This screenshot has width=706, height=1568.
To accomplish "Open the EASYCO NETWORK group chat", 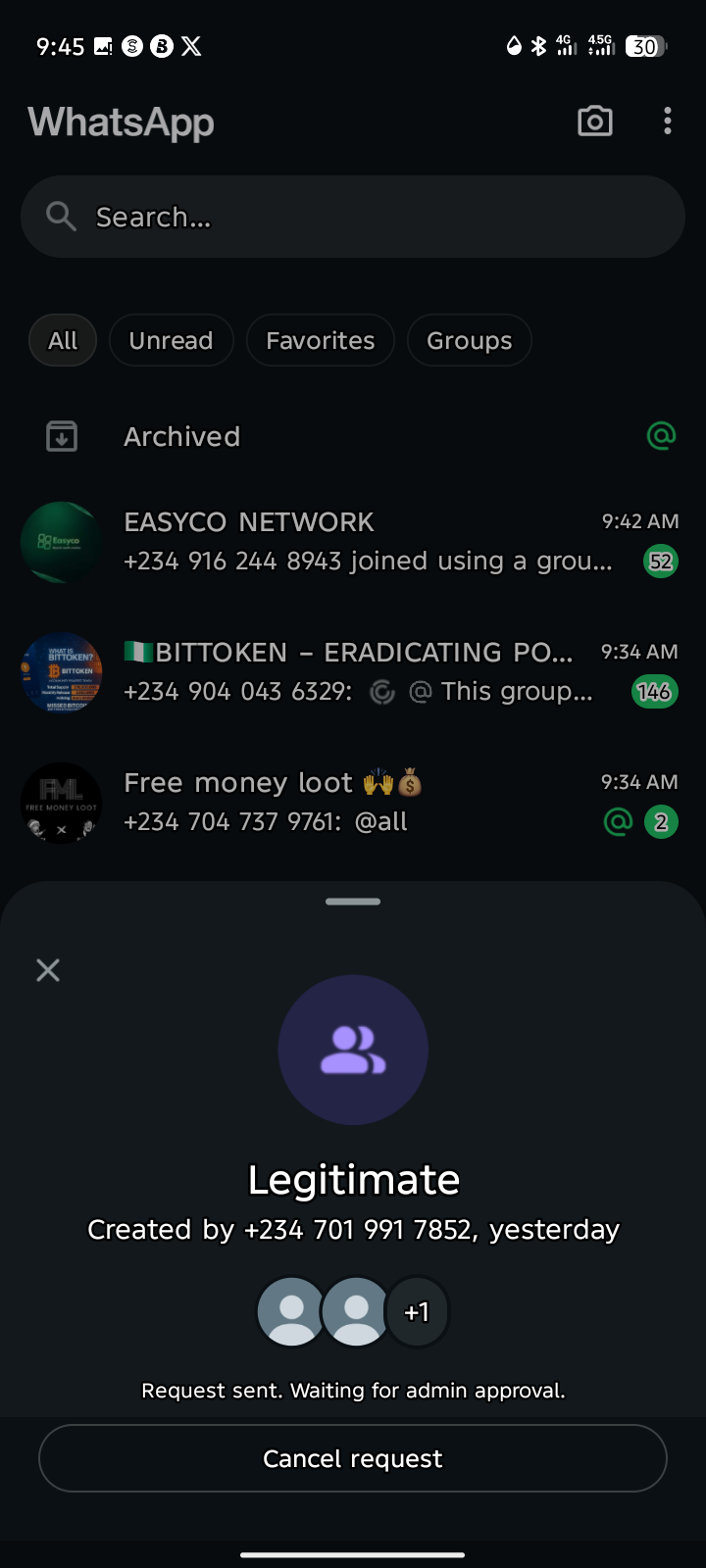I will click(353, 542).
